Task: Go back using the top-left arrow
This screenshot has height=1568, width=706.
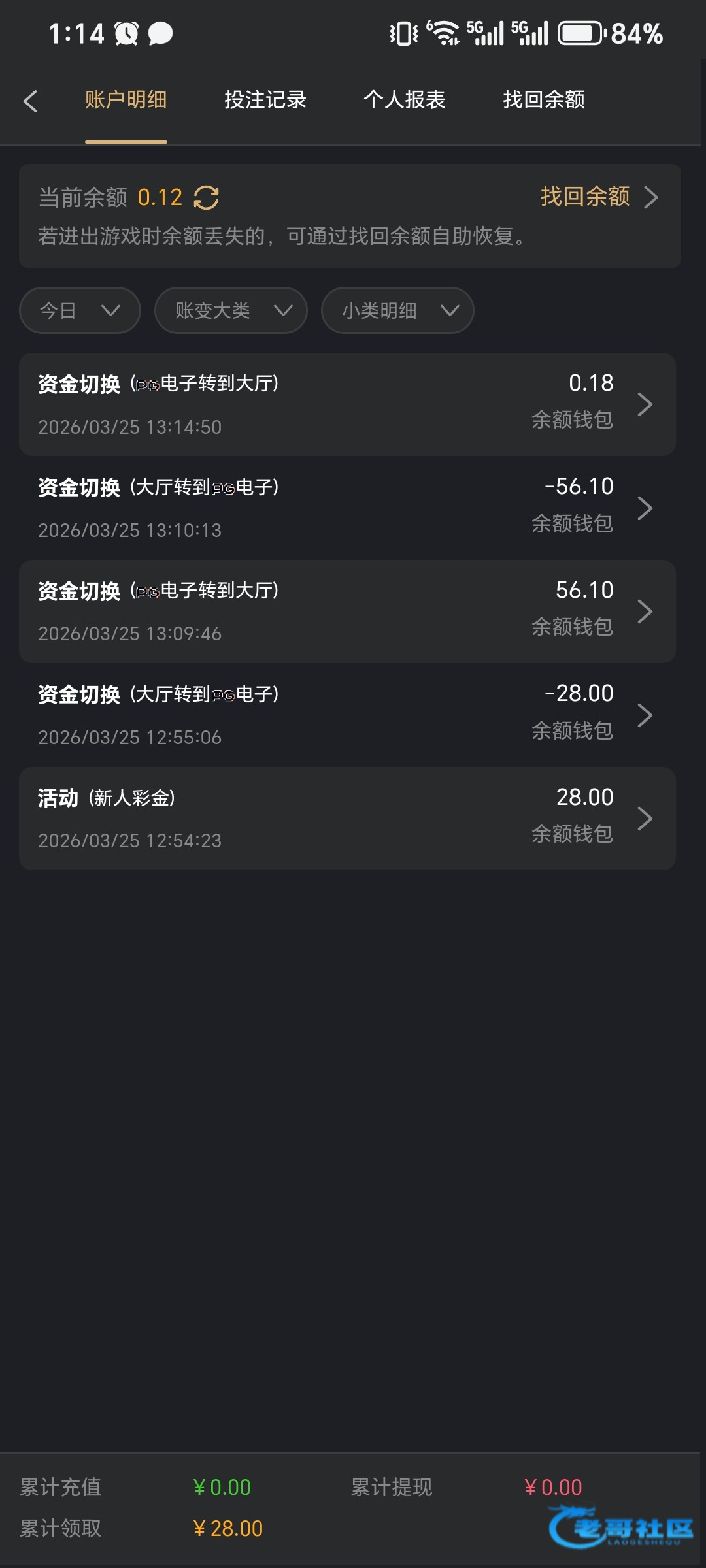Action: (x=30, y=101)
